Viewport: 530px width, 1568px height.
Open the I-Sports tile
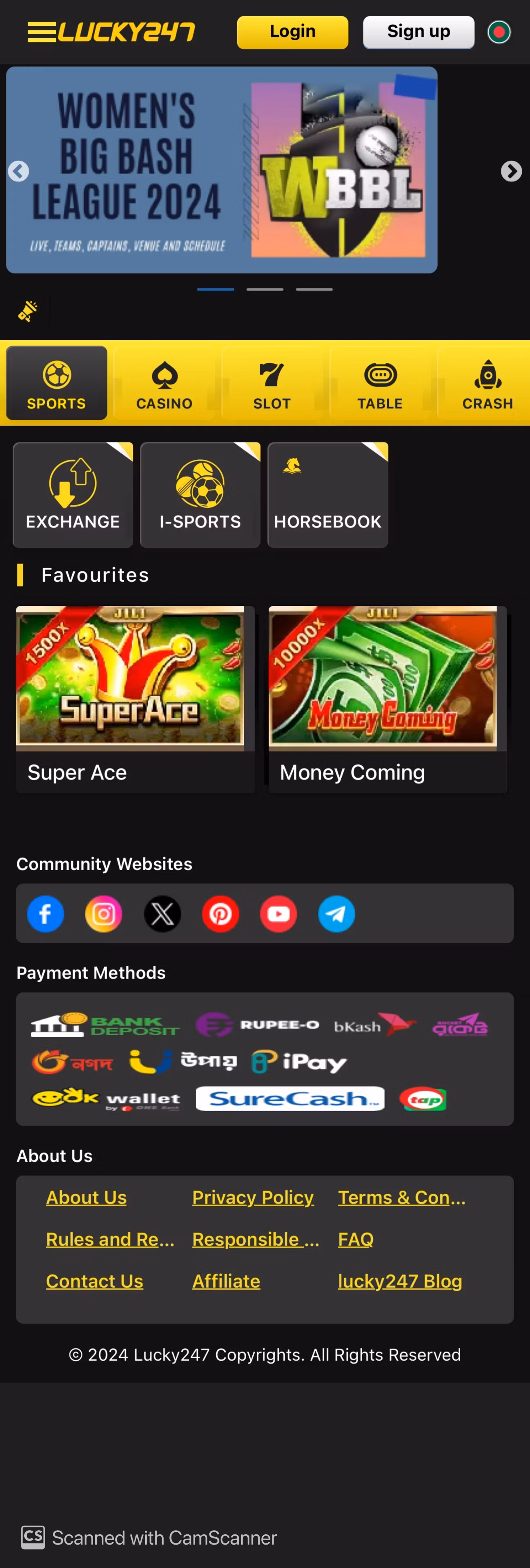click(x=200, y=495)
